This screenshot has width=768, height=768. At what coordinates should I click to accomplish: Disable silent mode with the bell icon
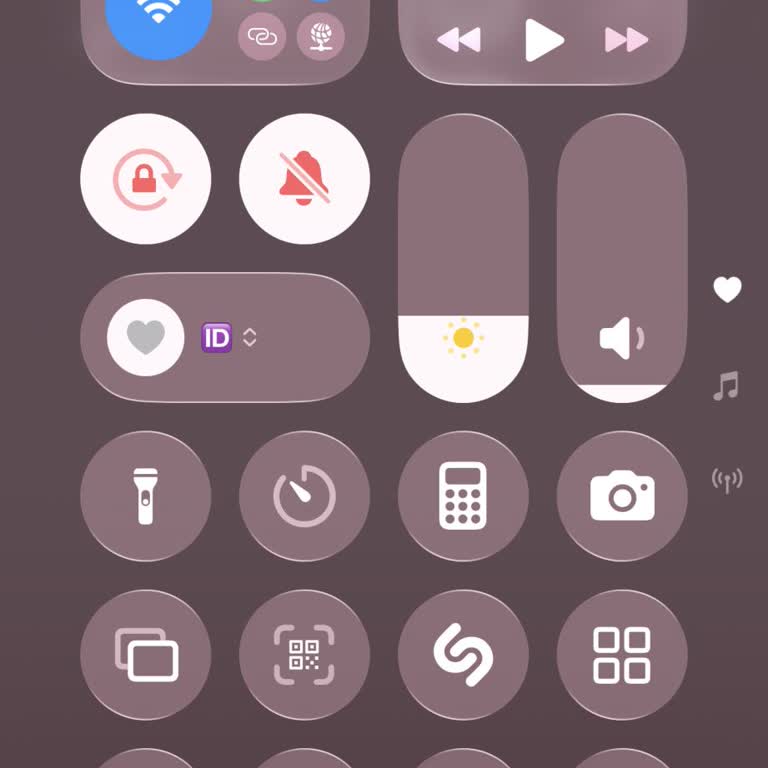pyautogui.click(x=304, y=179)
